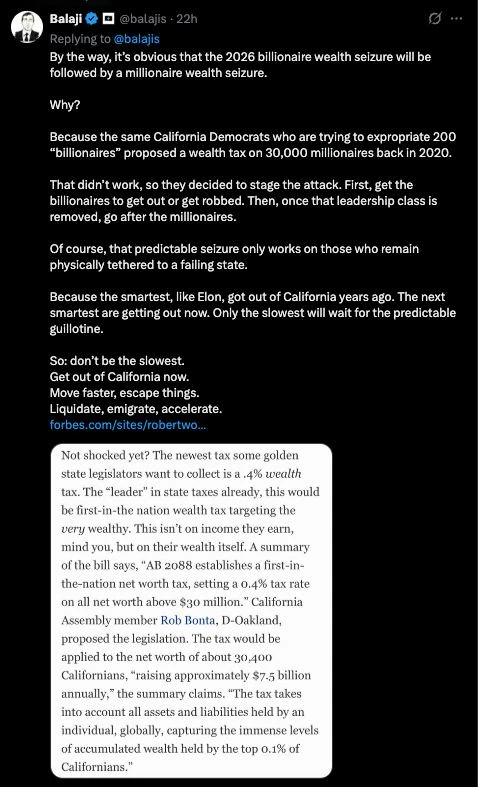The height and width of the screenshot is (787, 478).
Task: Tap the Balaji display name
Action: [65, 19]
